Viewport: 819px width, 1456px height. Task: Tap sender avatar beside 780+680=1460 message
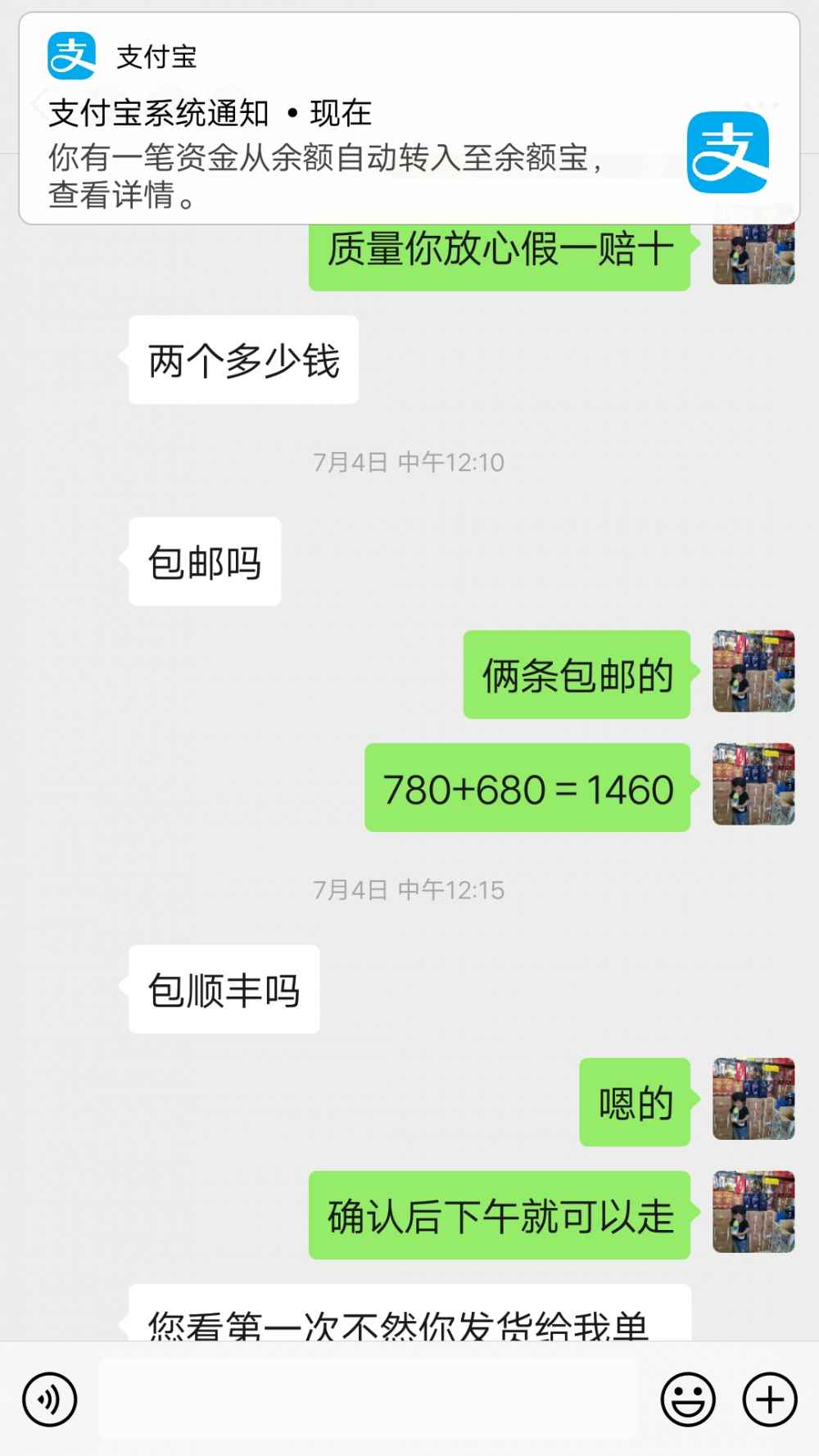click(753, 784)
